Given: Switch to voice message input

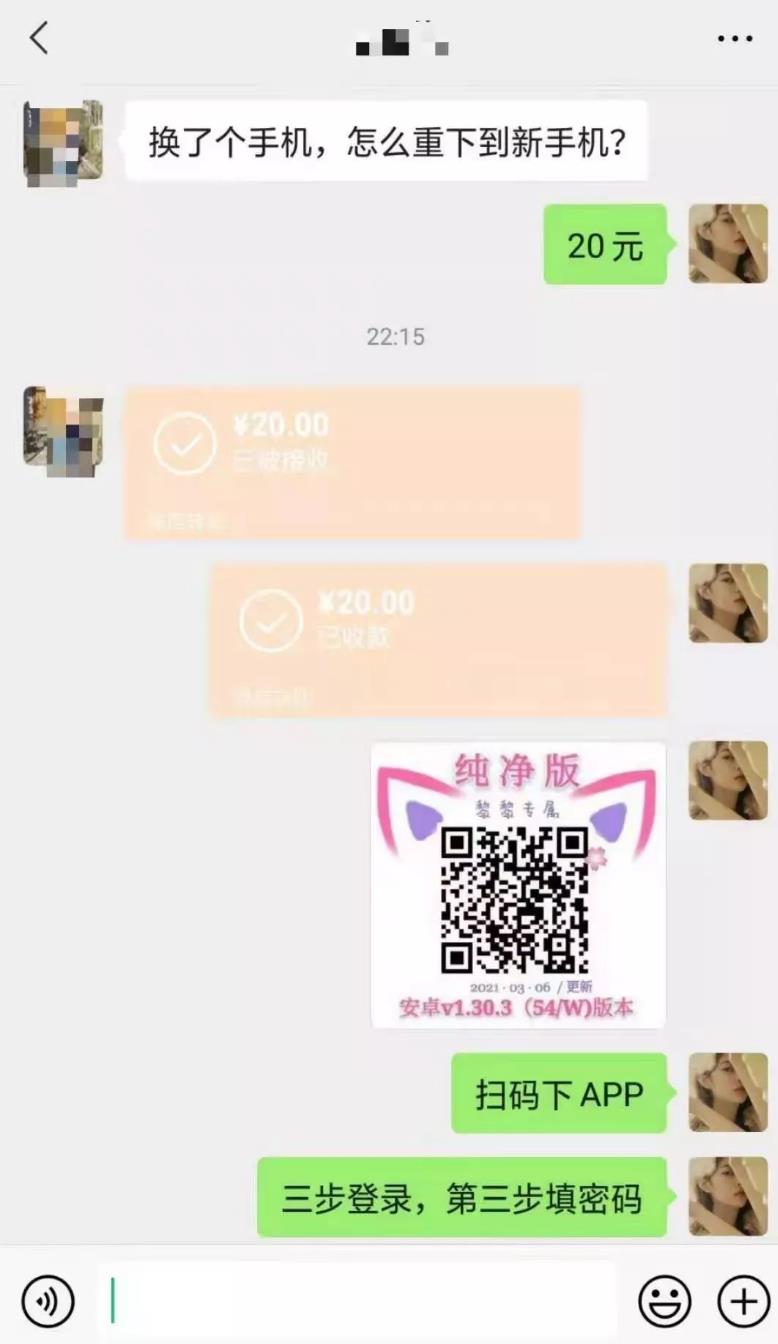Looking at the screenshot, I should click(x=47, y=1301).
